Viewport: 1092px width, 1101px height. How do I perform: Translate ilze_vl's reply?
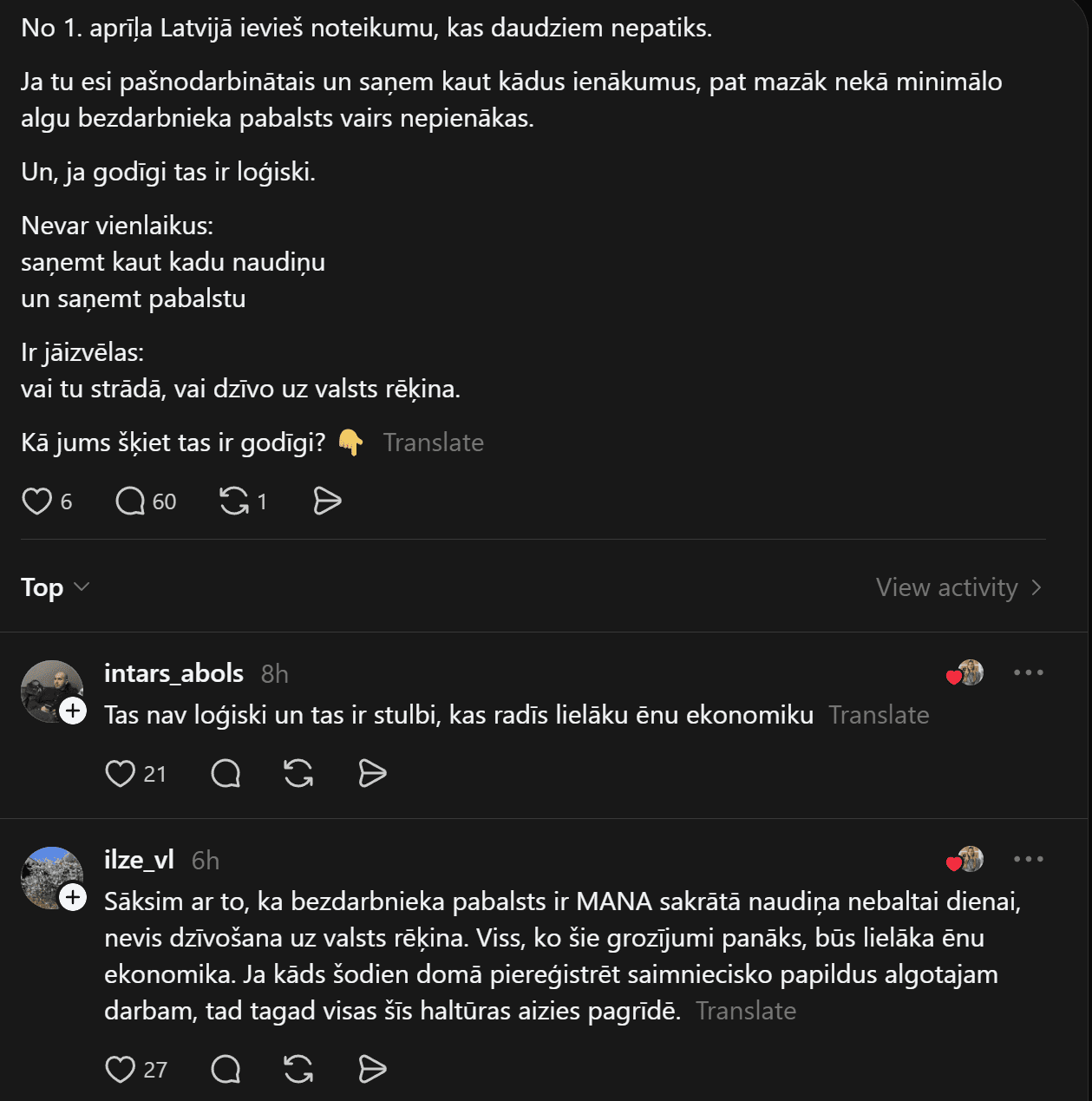(x=746, y=1011)
